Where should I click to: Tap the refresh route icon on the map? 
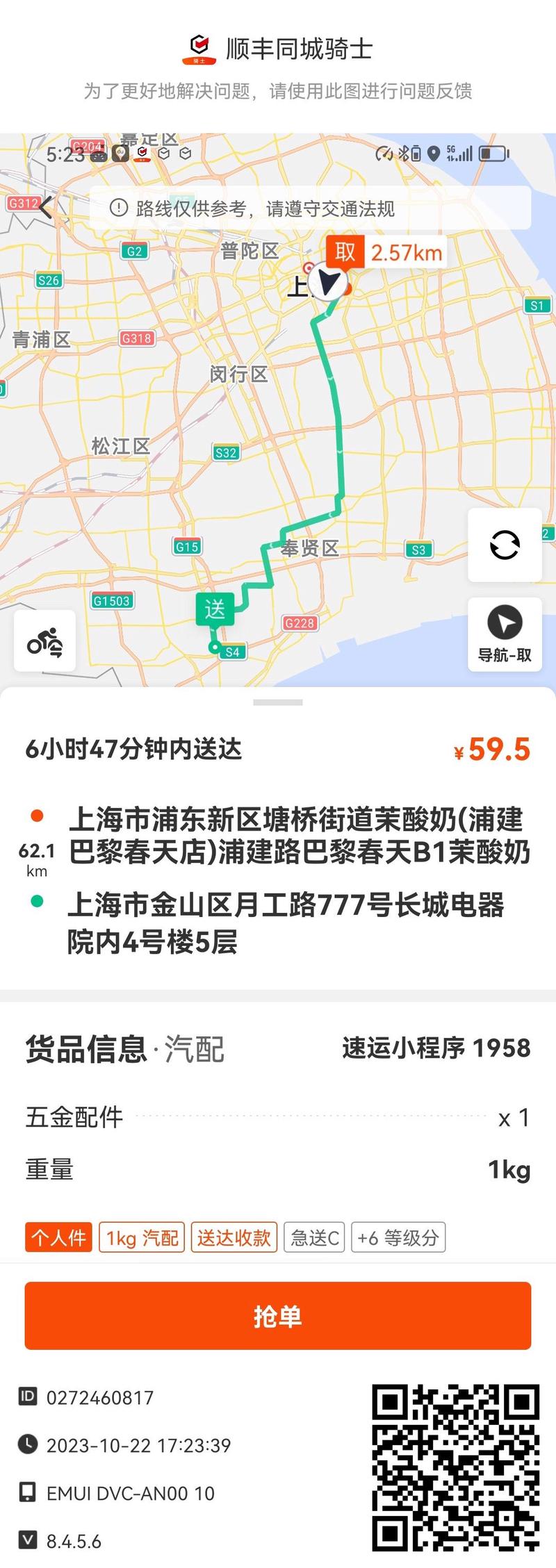pyautogui.click(x=505, y=545)
